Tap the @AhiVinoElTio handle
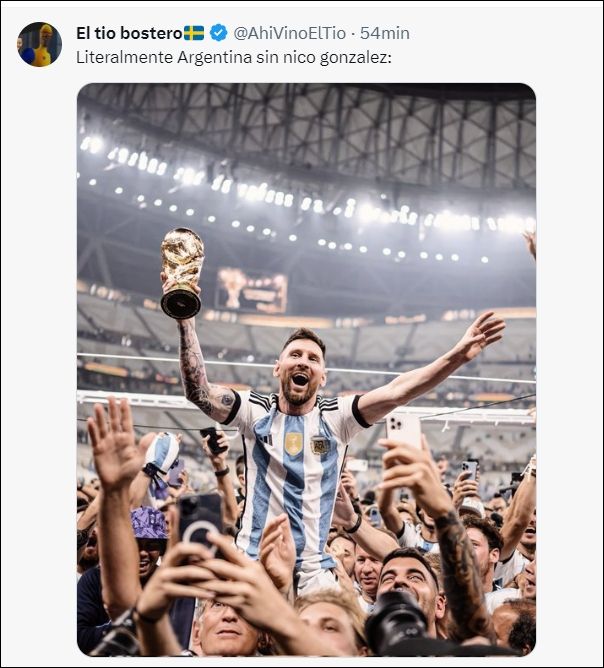The height and width of the screenshot is (668, 604). click(x=288, y=33)
